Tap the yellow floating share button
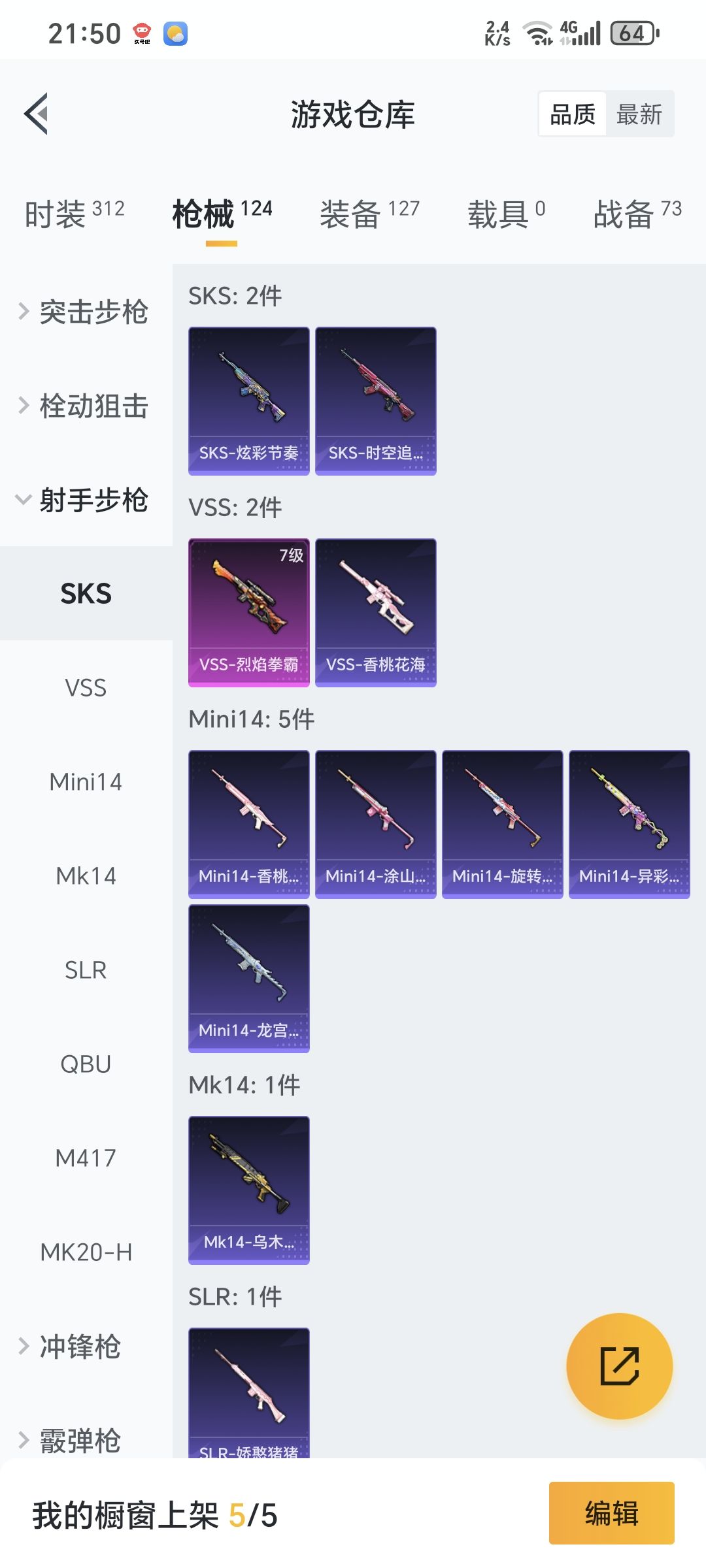This screenshot has height=1568, width=706. tap(618, 1366)
